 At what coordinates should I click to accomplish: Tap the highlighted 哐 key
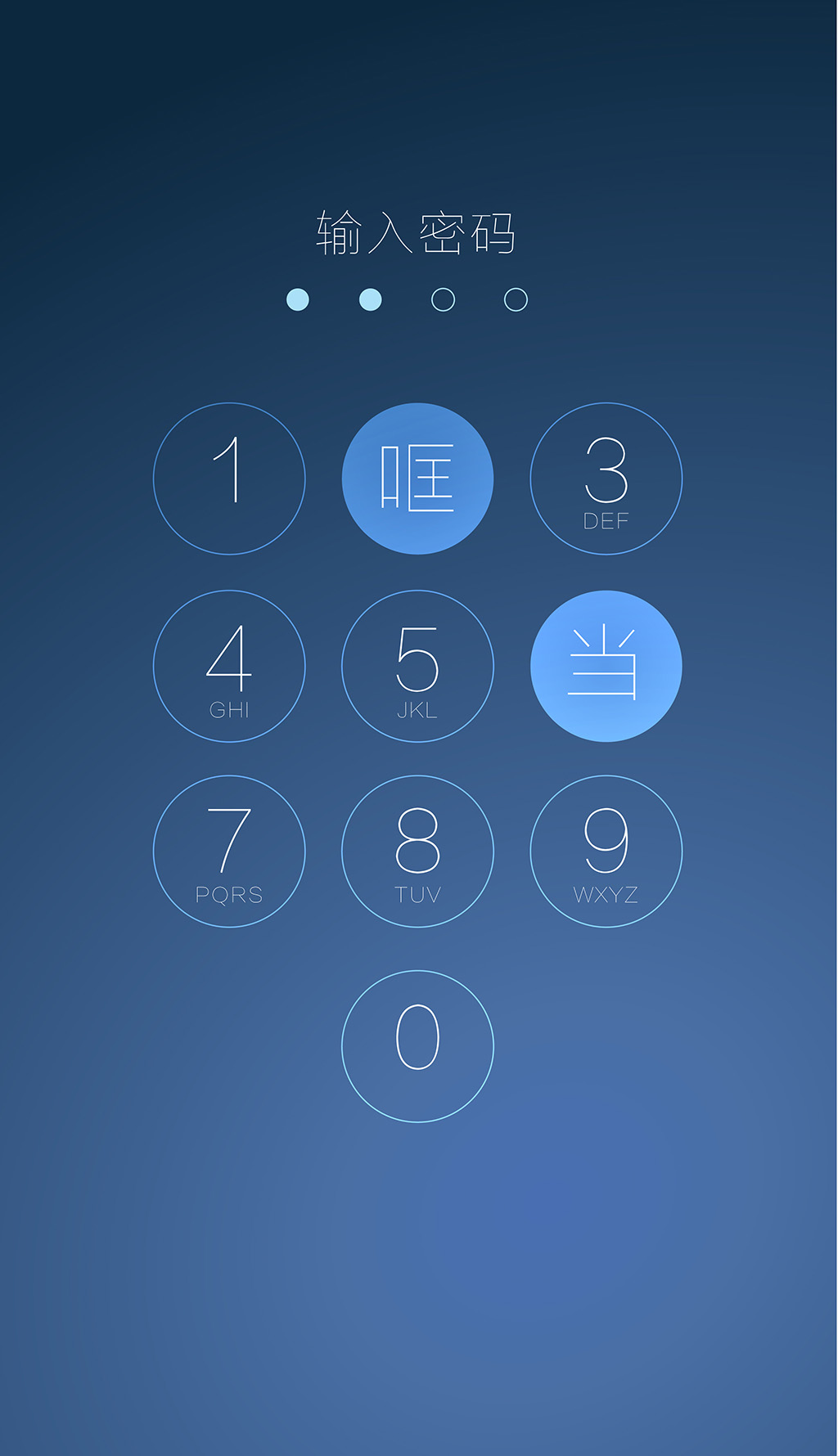[x=417, y=479]
